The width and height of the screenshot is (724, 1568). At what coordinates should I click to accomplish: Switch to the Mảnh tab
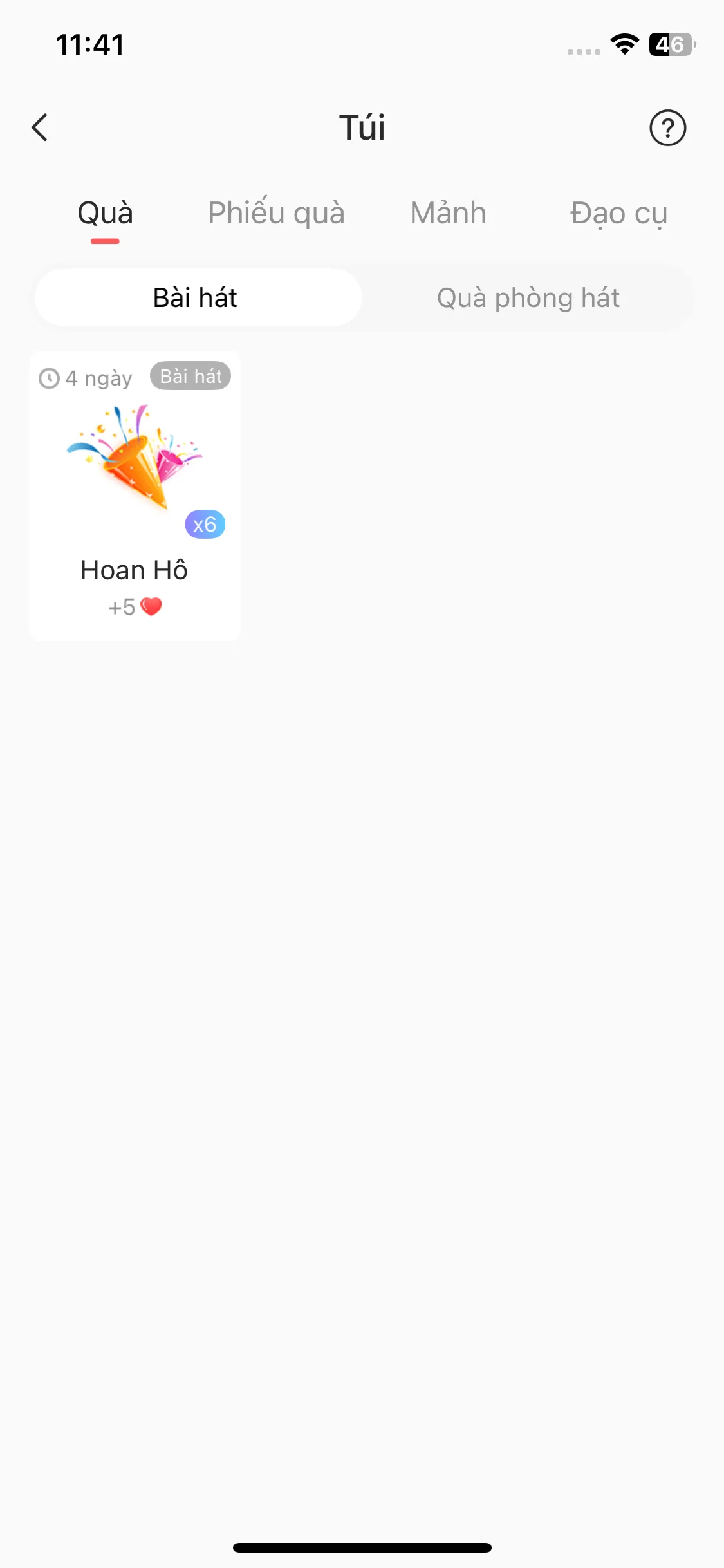click(x=448, y=214)
